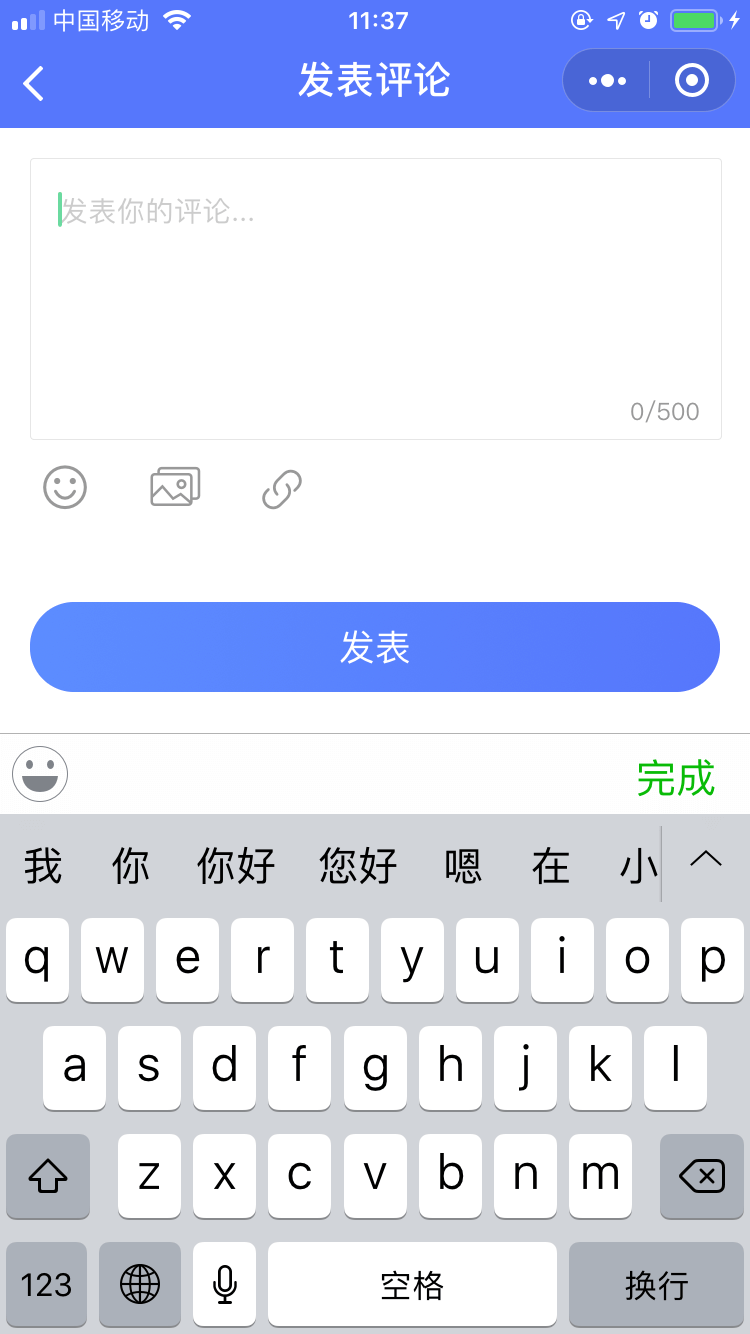Screen dimensions: 750x1334
Task: Attach a picture to the comment
Action: pos(175,488)
